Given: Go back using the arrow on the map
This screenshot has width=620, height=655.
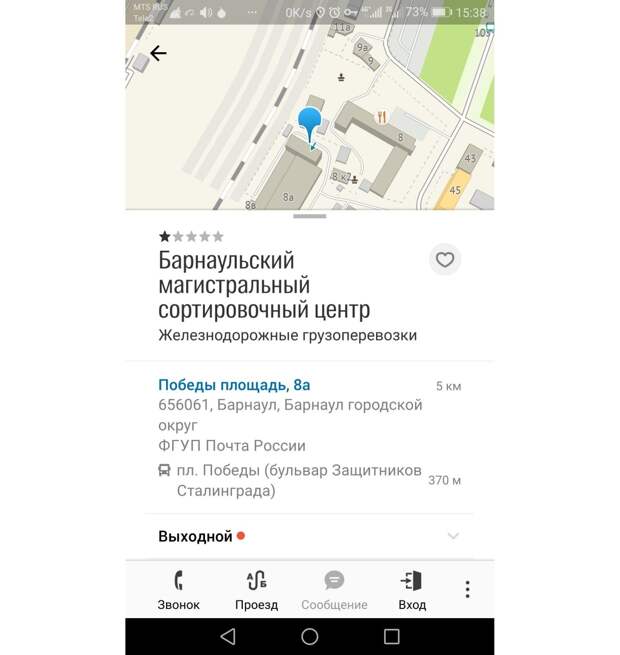Looking at the screenshot, I should [x=158, y=54].
